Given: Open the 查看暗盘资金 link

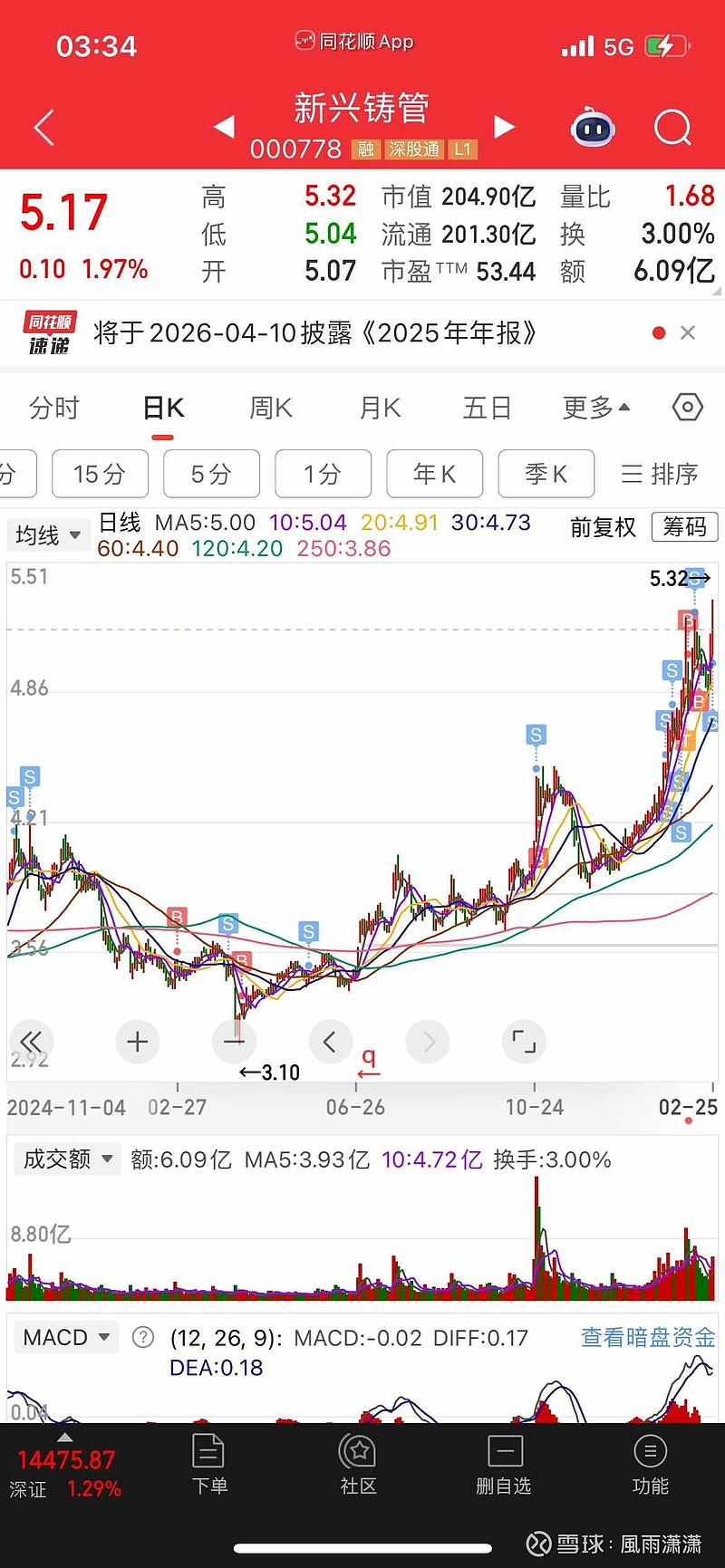Looking at the screenshot, I should tap(646, 1337).
